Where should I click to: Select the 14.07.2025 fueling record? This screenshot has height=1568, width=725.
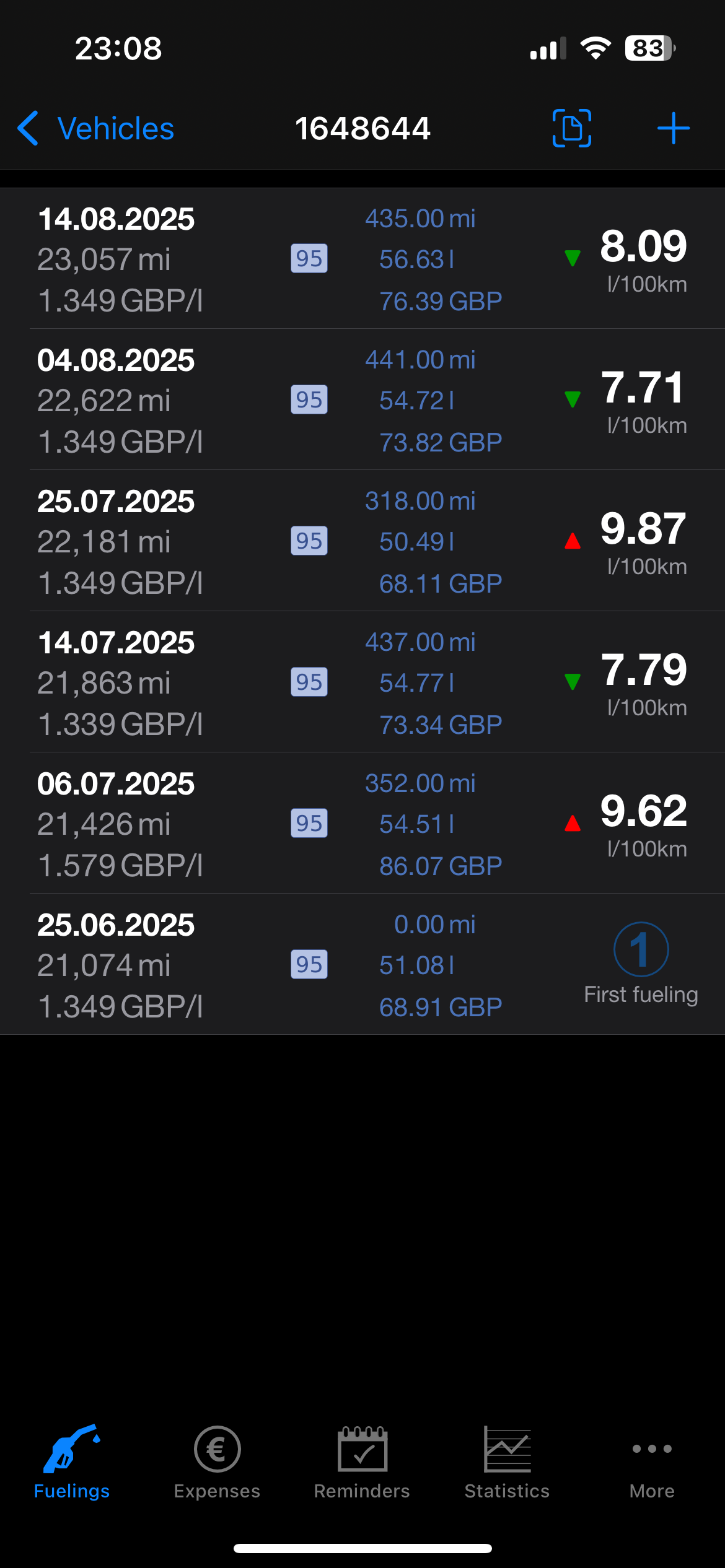coord(362,682)
